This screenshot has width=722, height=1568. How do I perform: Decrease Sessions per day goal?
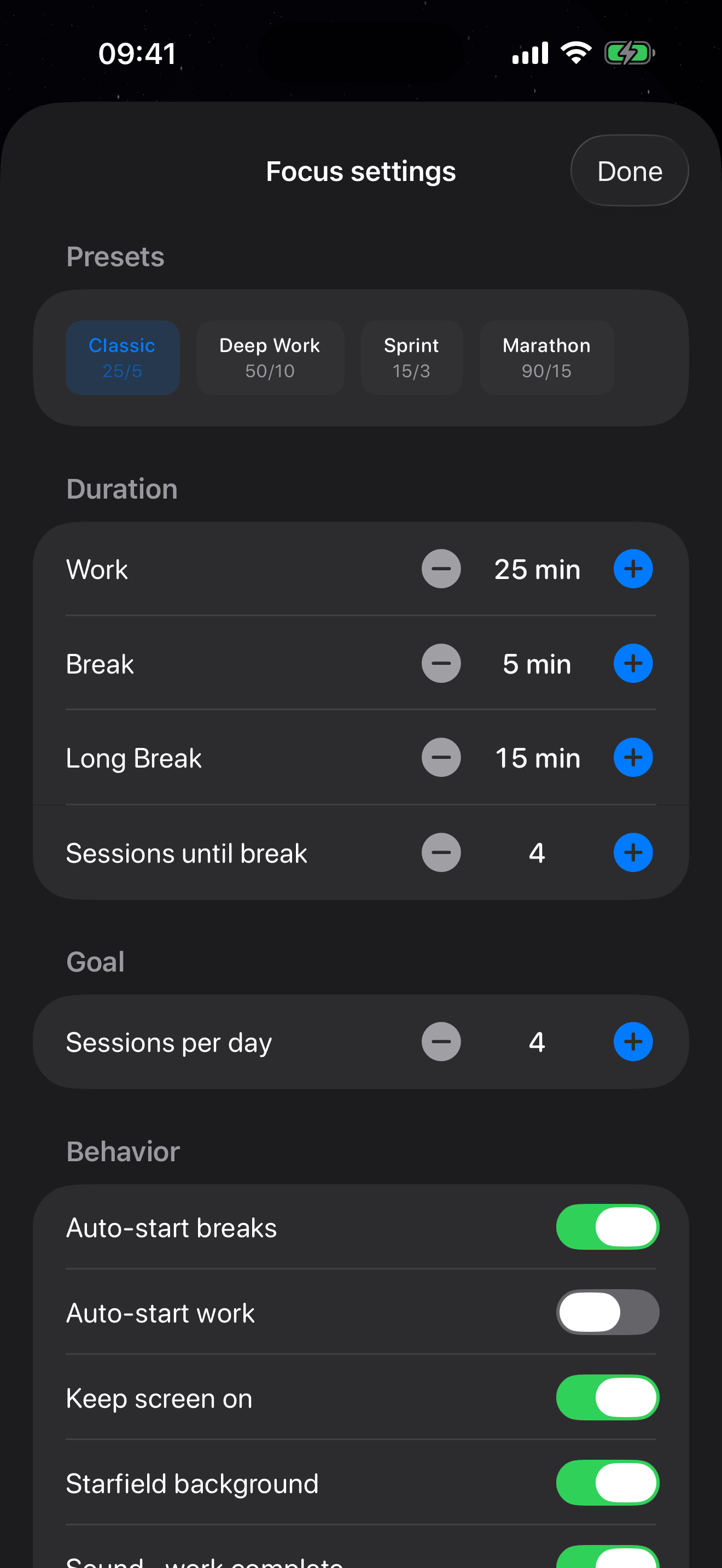point(441,1042)
